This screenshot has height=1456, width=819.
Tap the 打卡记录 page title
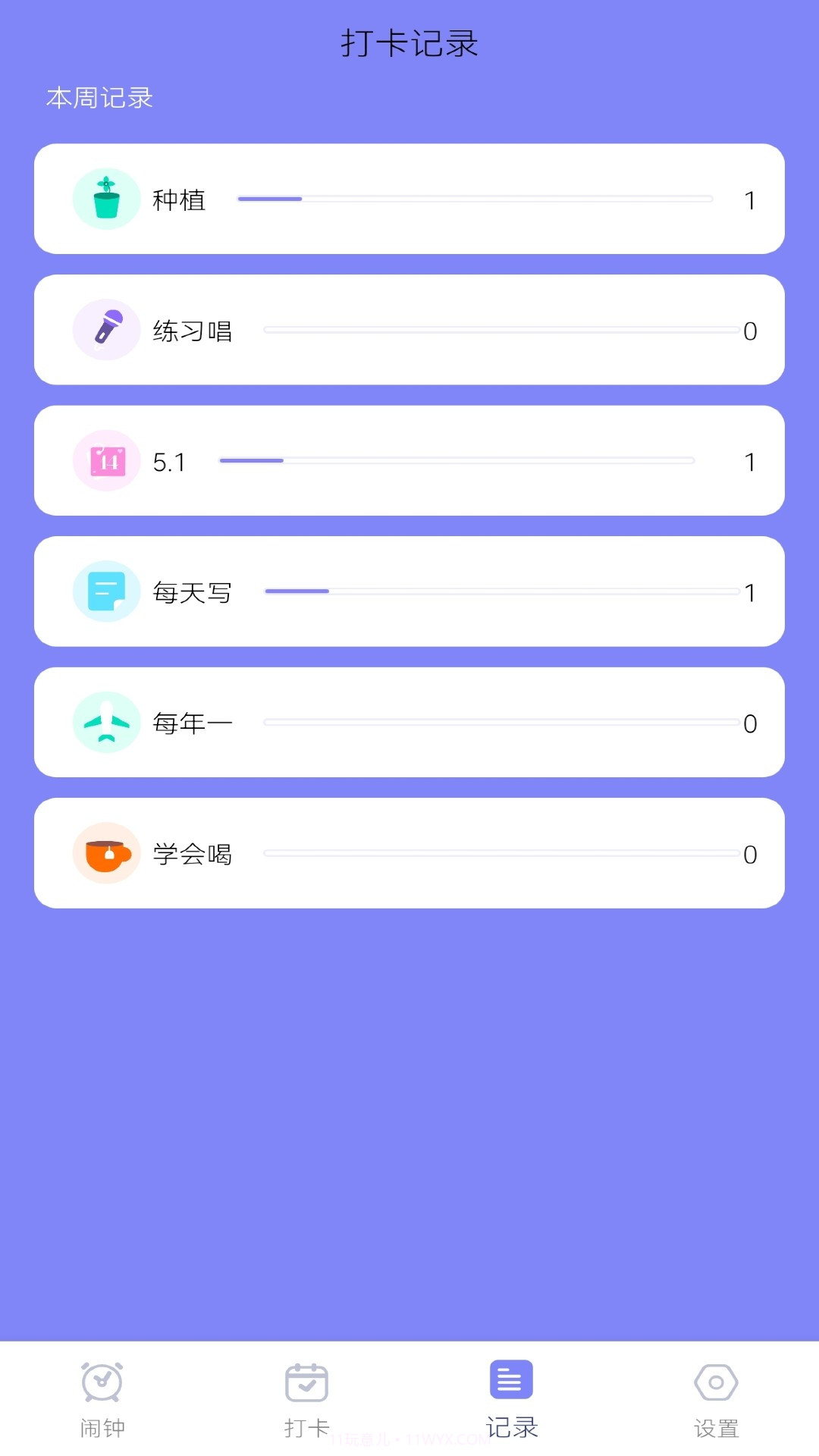coord(409,43)
